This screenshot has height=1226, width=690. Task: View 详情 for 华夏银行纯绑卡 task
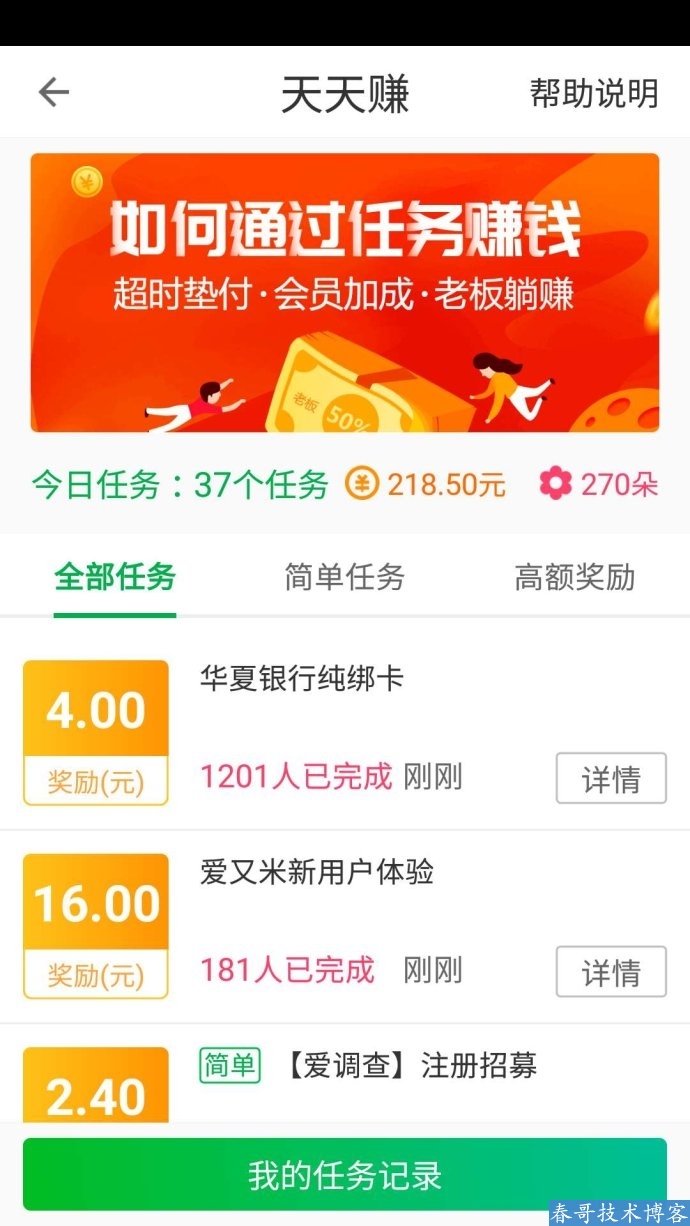click(611, 778)
